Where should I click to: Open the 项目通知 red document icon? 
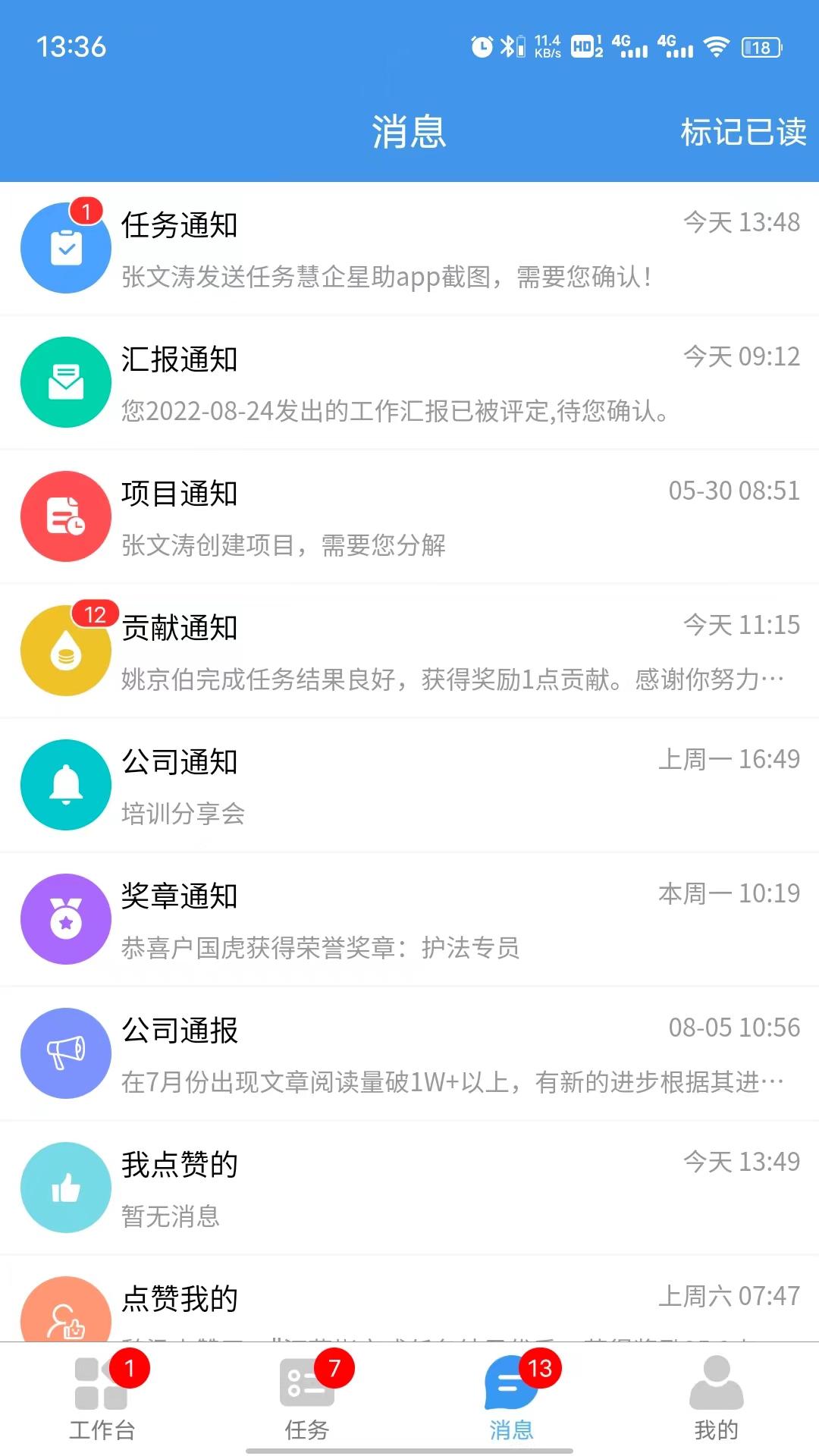click(x=65, y=516)
